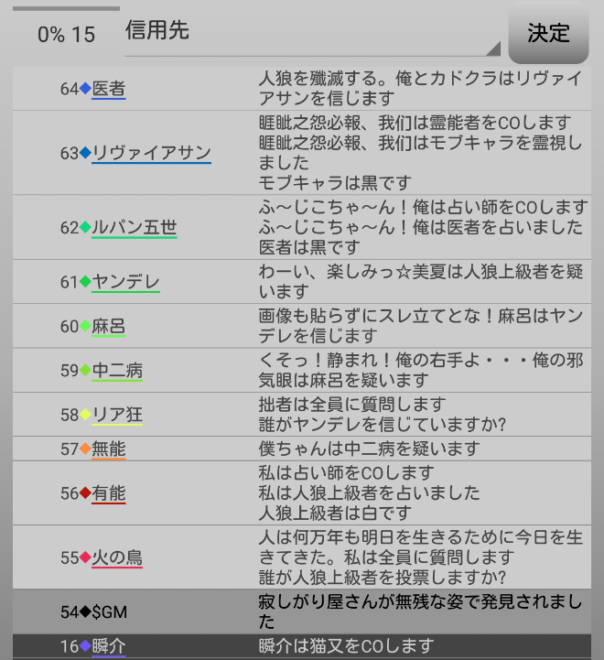Select player リア狂

(x=117, y=414)
